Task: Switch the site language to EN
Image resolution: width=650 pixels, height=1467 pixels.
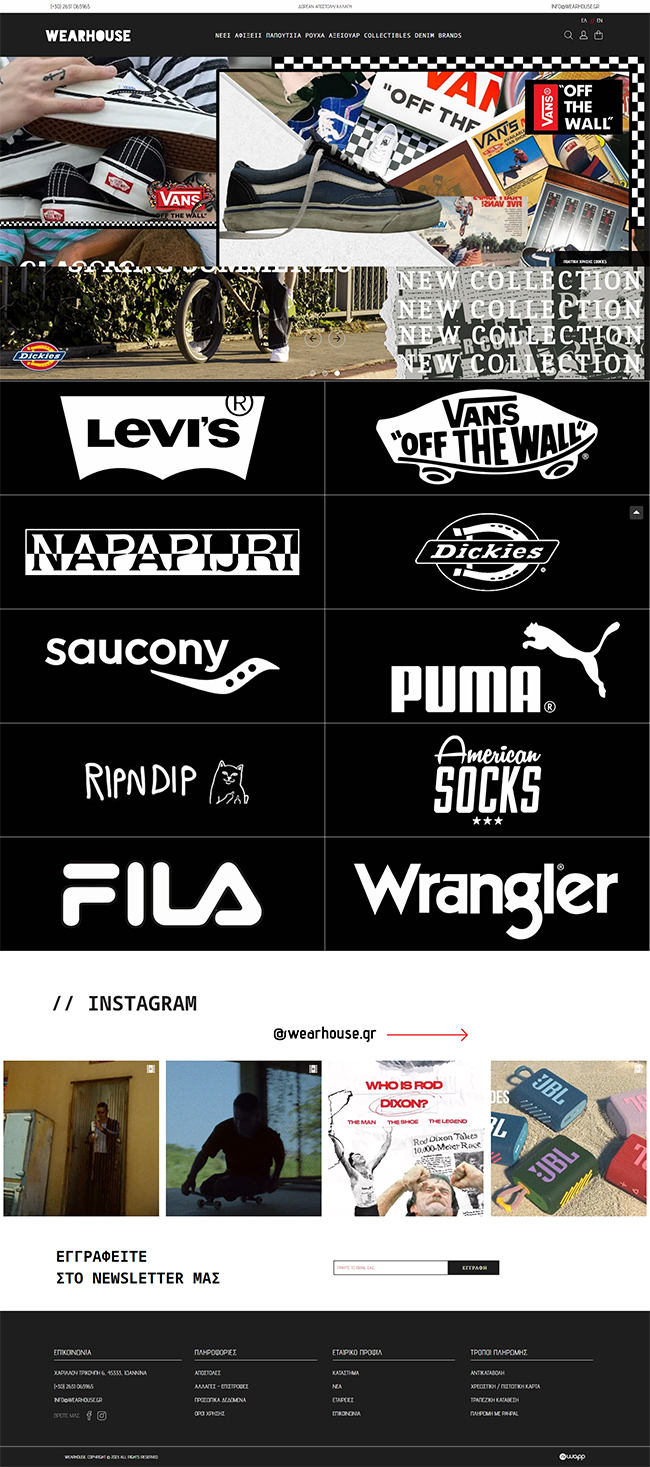Action: point(600,20)
